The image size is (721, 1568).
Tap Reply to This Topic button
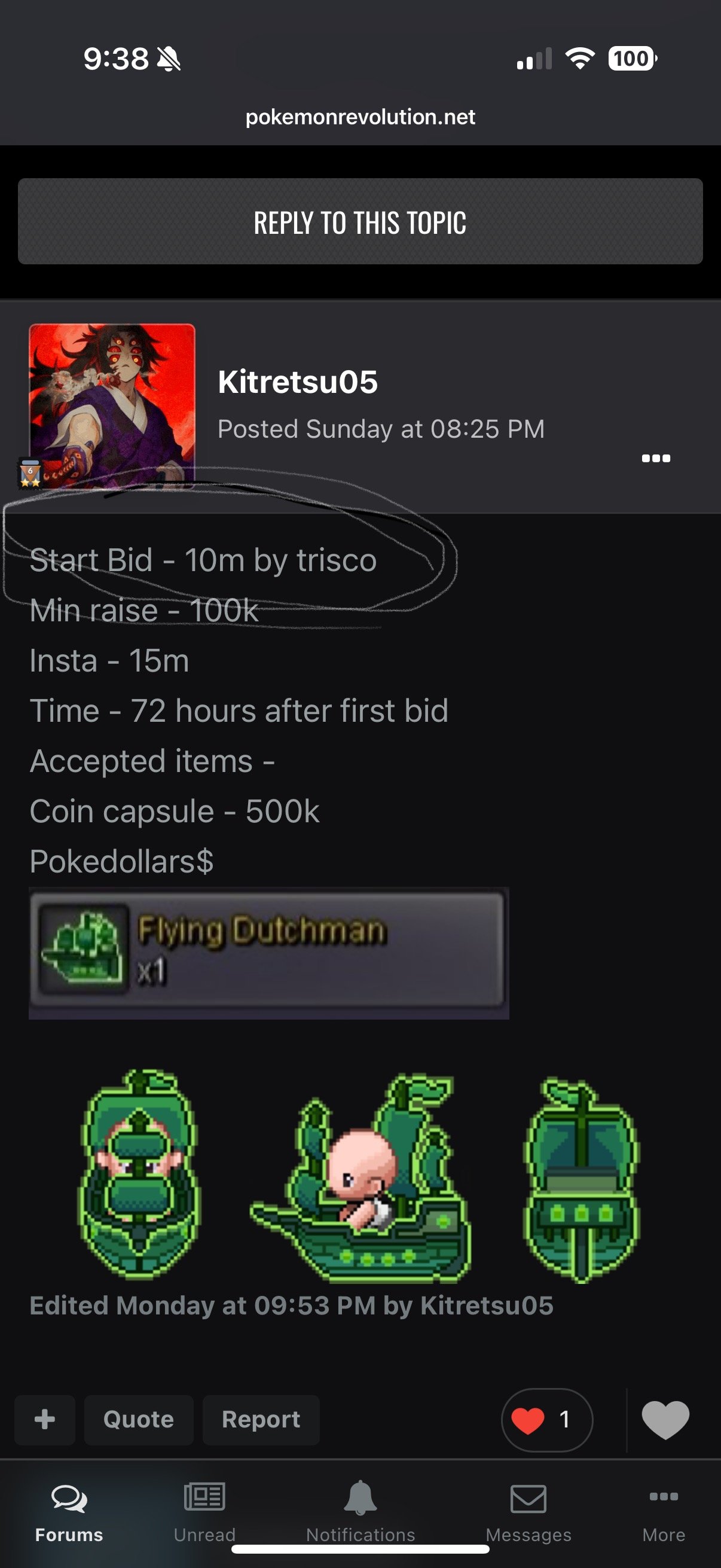[360, 221]
